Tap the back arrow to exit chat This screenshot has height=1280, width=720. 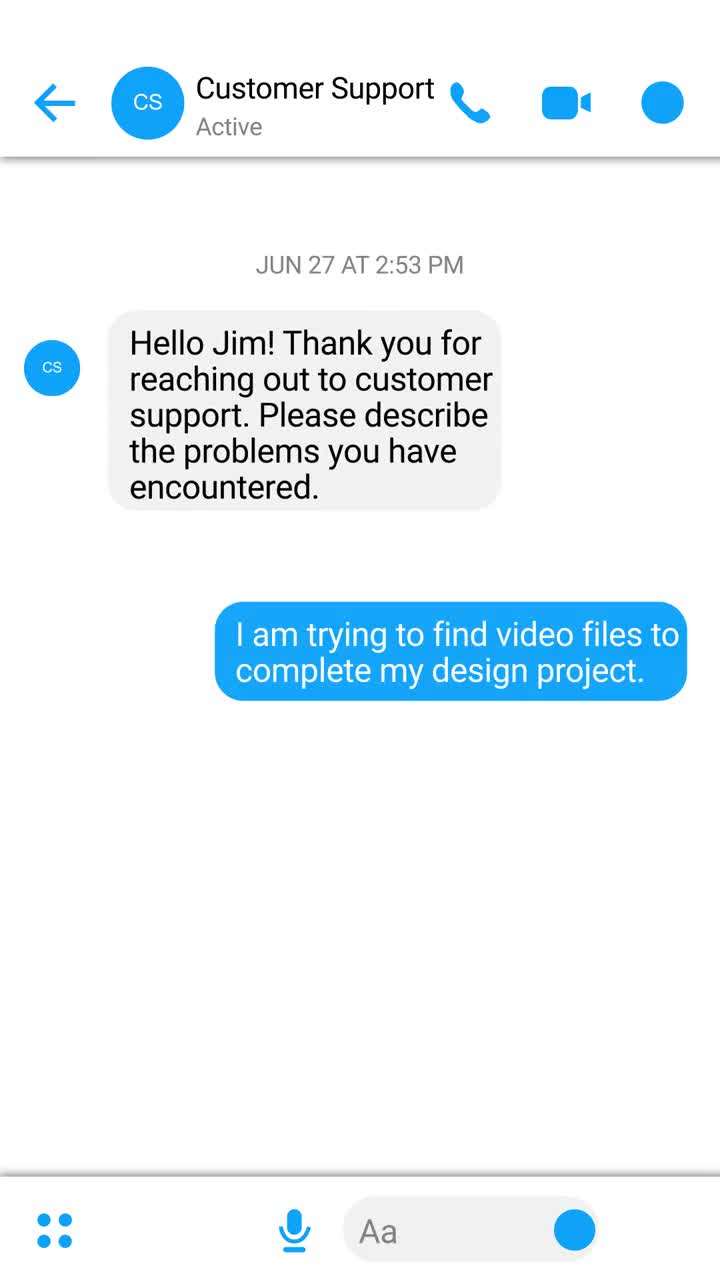pos(55,103)
